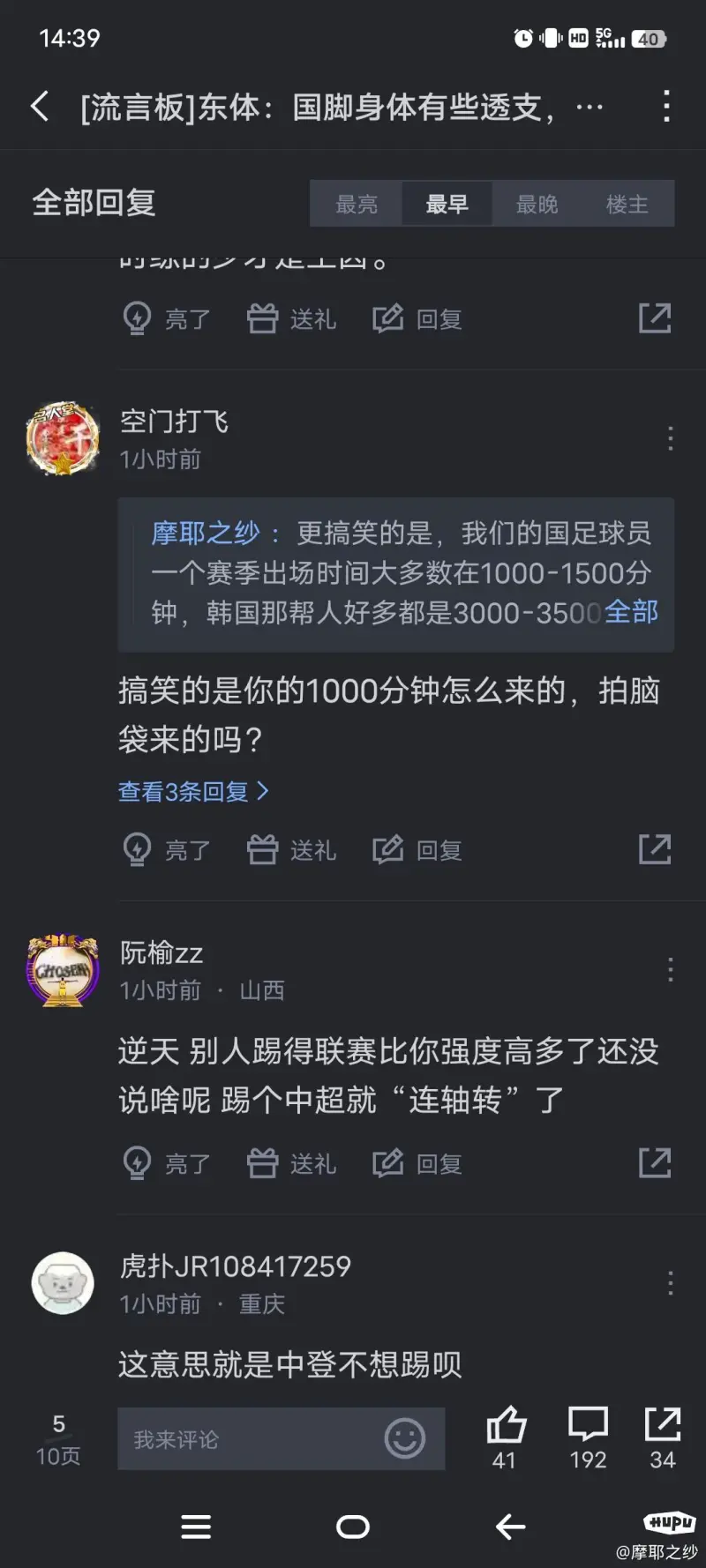The image size is (706, 1568).
Task: Expand the full quoted text via 全部
Action: pos(631,611)
